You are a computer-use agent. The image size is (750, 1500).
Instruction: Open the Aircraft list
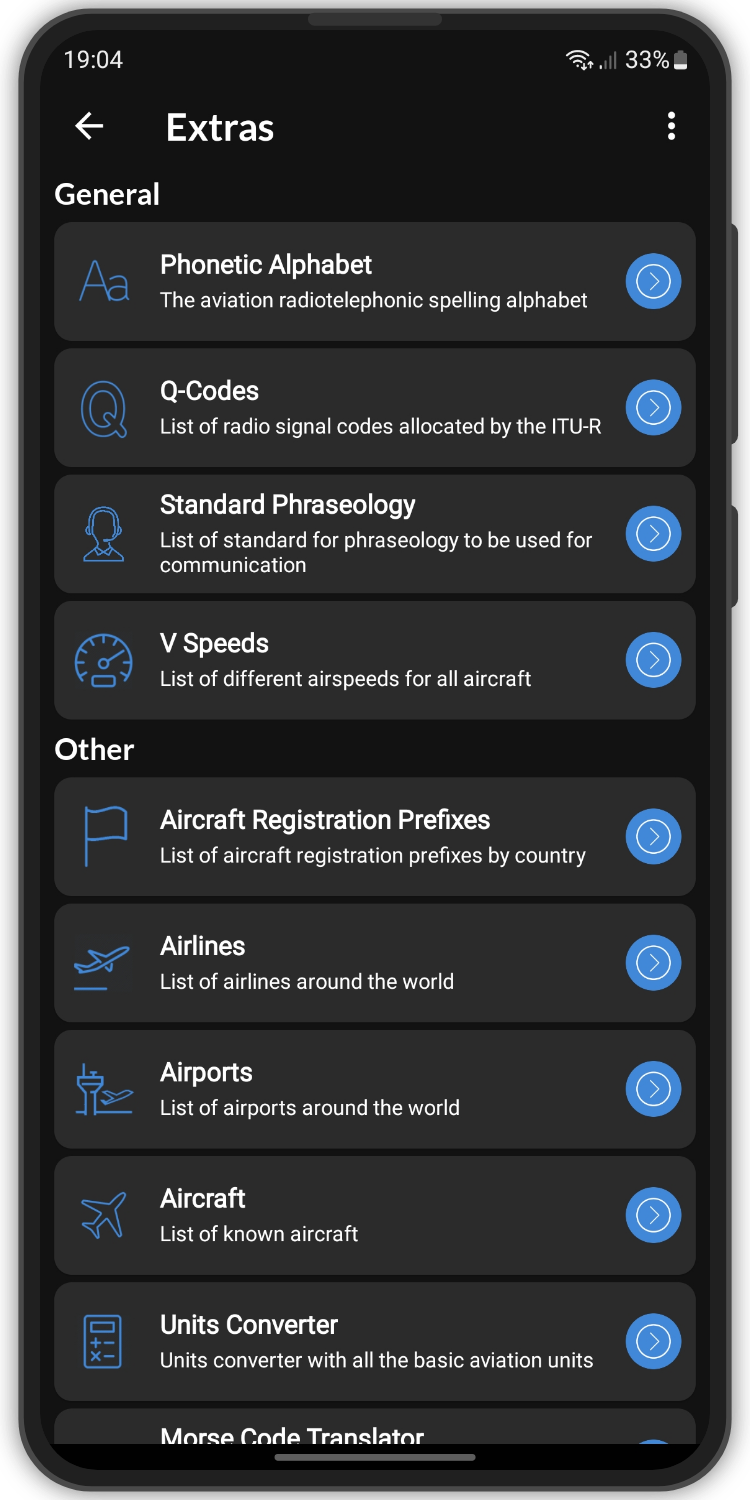374,1215
